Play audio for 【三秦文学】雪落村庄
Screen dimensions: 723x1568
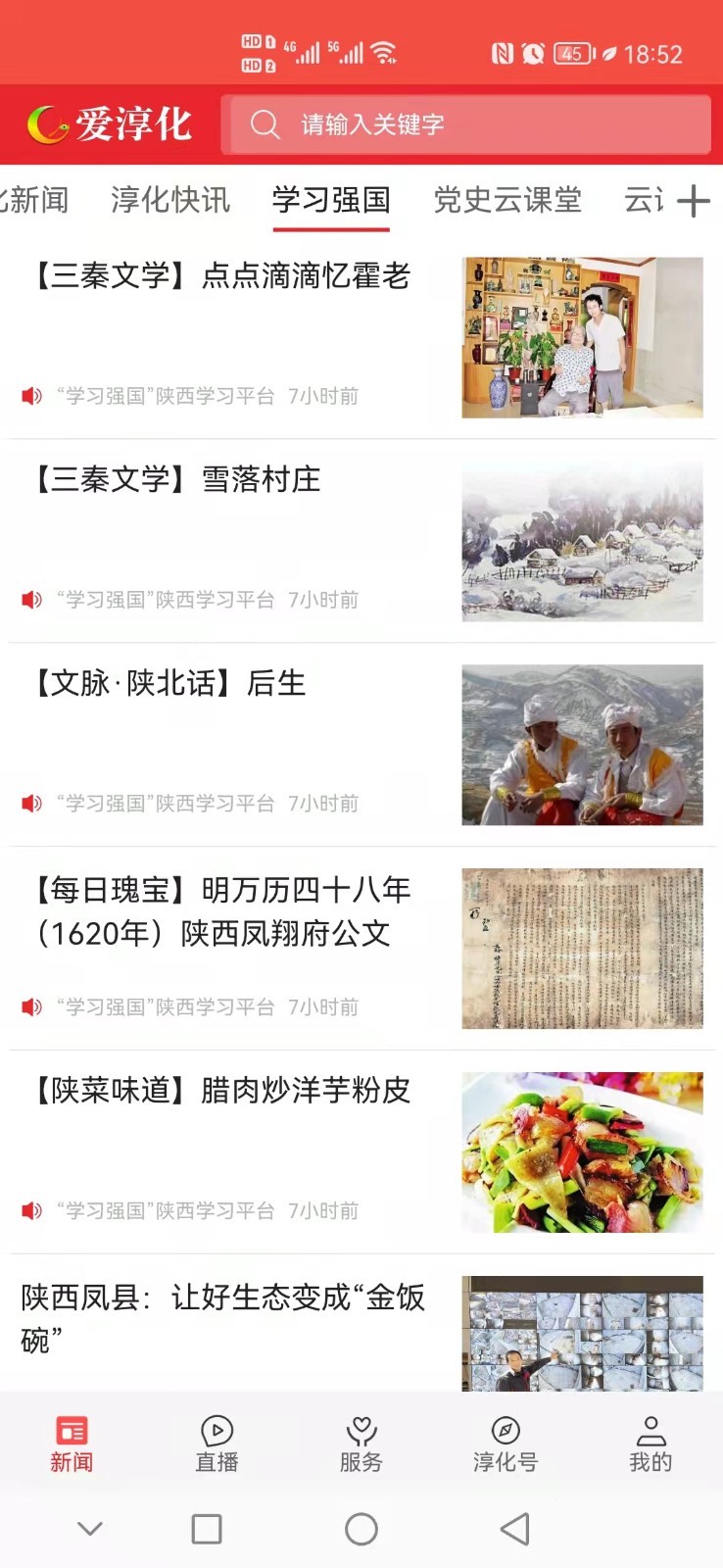(x=31, y=600)
